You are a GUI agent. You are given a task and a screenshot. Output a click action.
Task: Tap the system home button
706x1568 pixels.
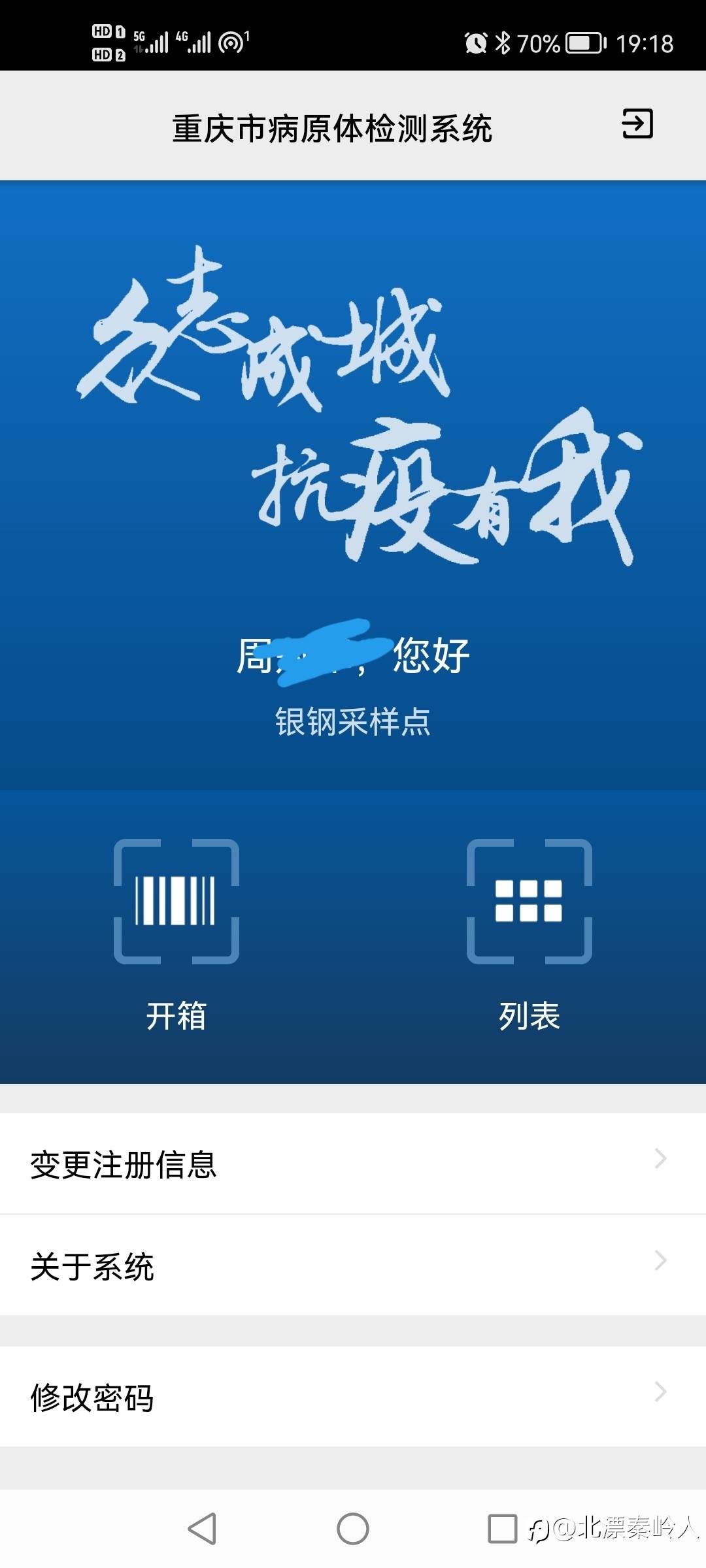click(353, 1529)
